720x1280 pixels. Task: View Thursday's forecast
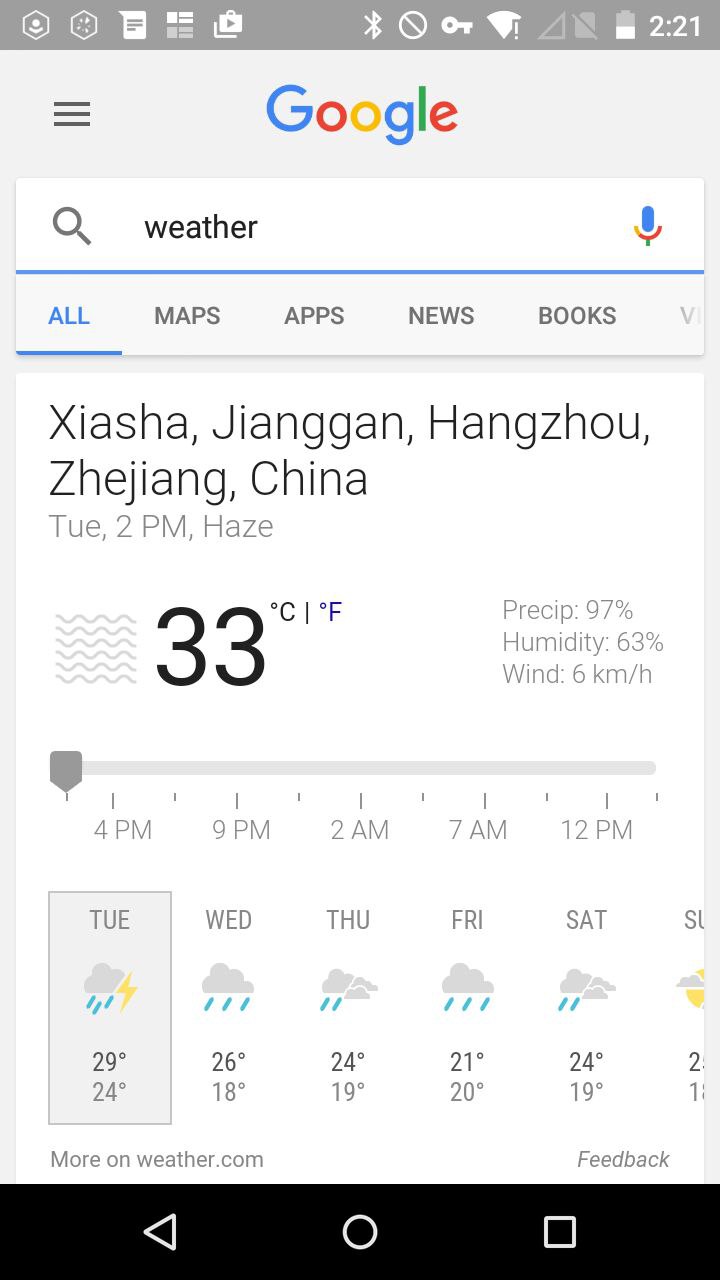coord(348,1007)
